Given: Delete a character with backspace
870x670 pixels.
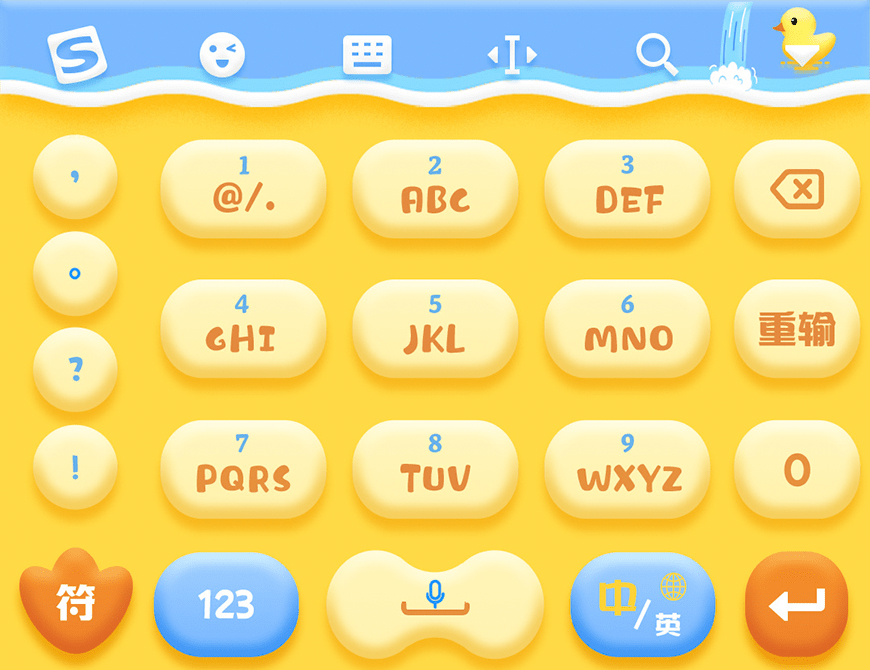Looking at the screenshot, I should [796, 188].
